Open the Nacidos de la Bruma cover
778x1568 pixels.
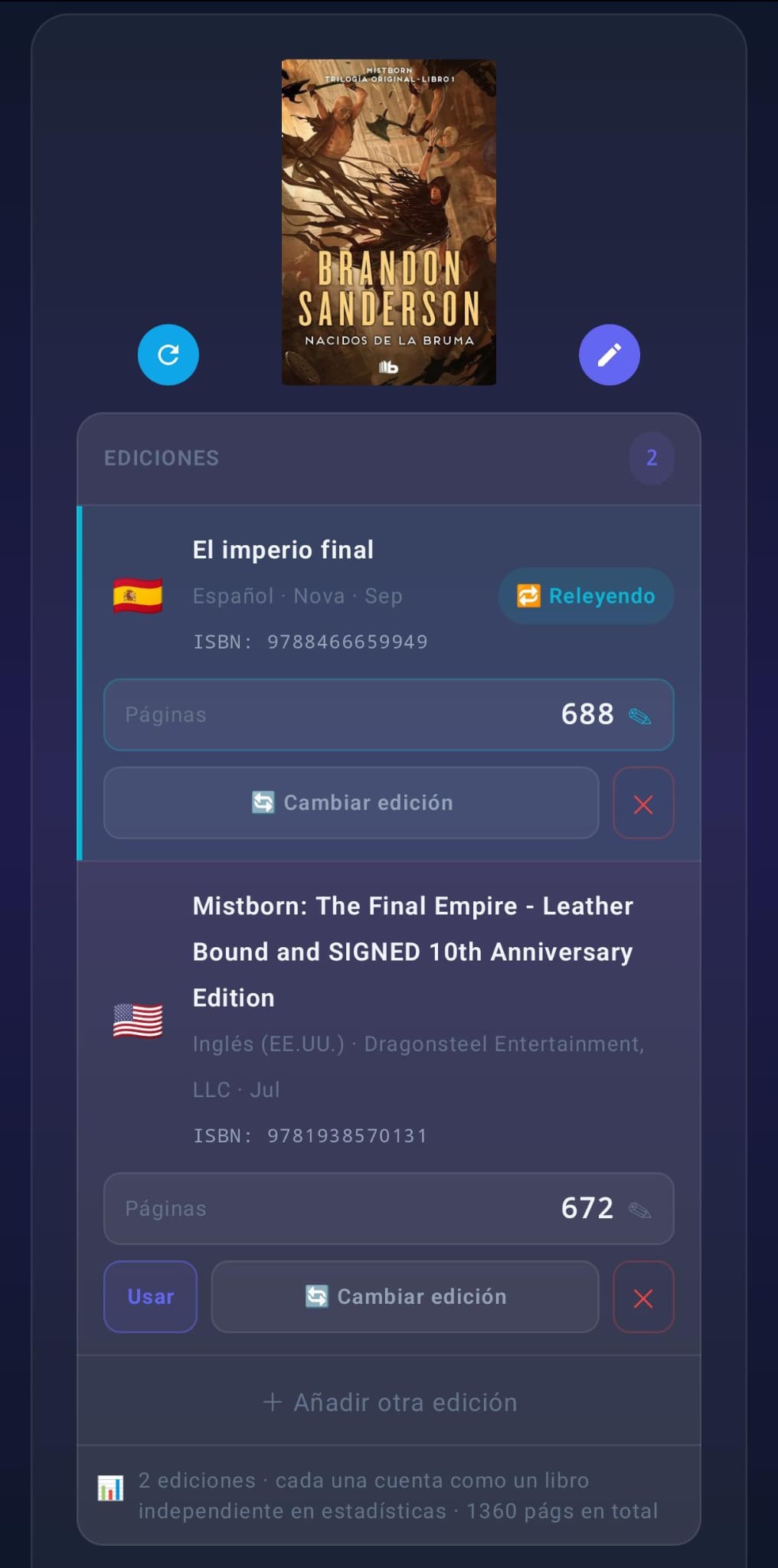[389, 222]
